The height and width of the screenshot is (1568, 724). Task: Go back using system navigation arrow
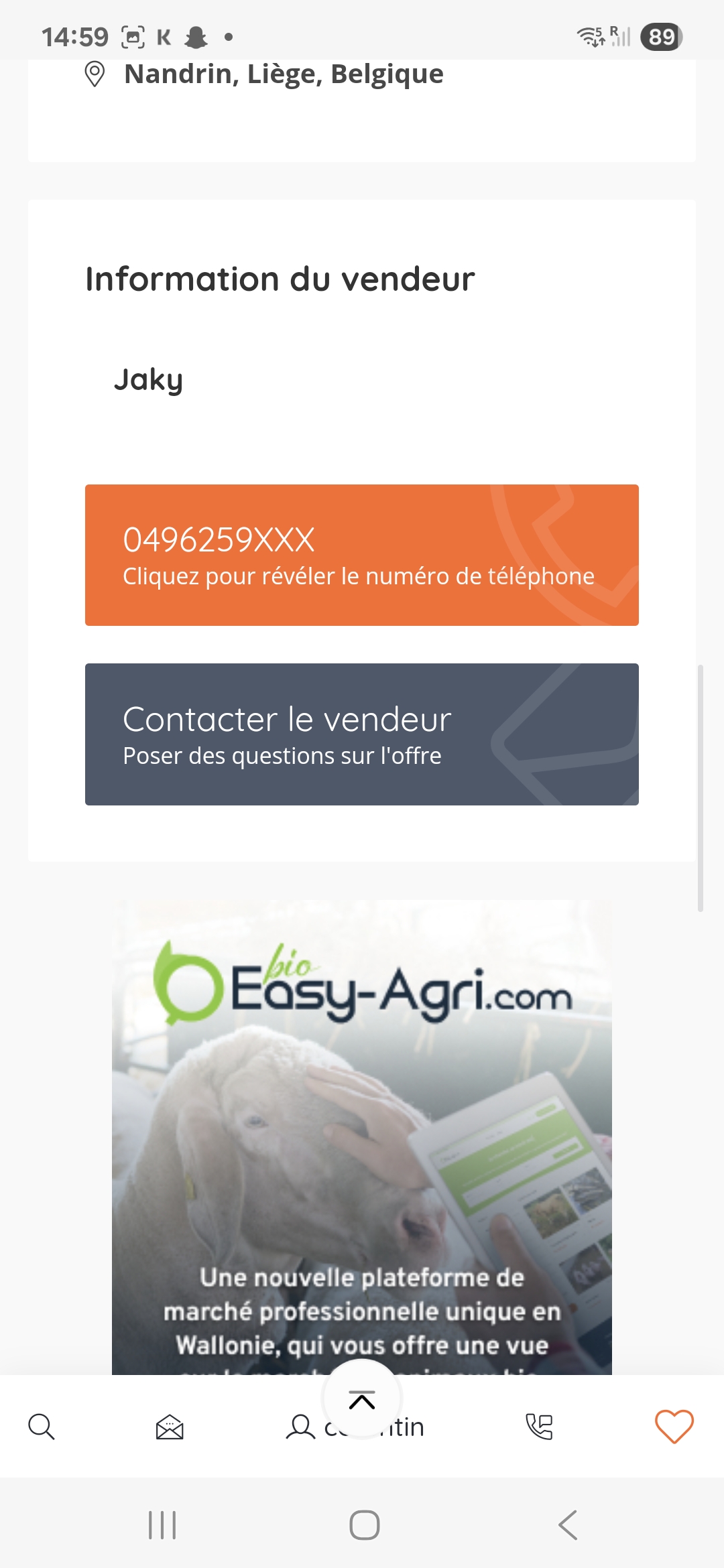tap(567, 1525)
